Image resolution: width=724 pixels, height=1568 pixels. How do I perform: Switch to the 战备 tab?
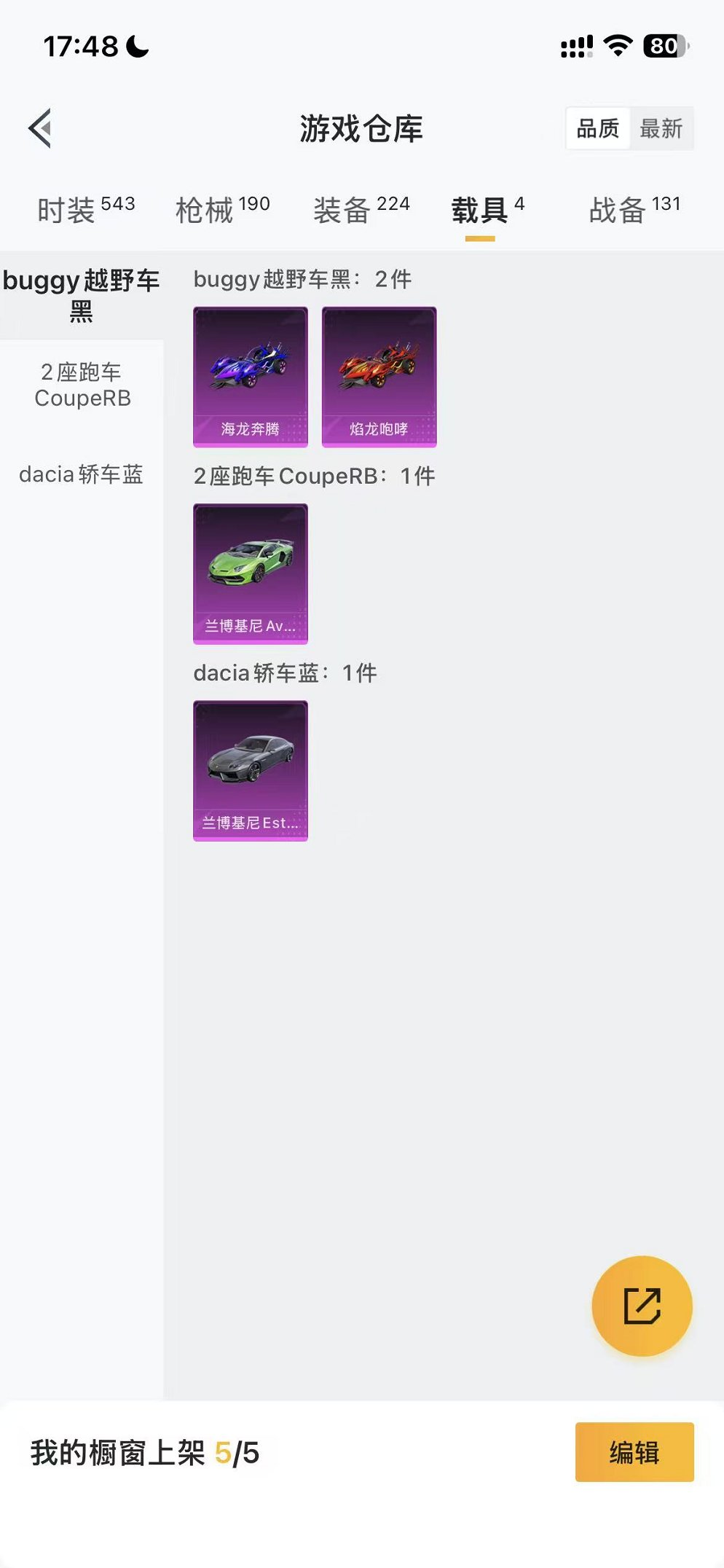634,210
